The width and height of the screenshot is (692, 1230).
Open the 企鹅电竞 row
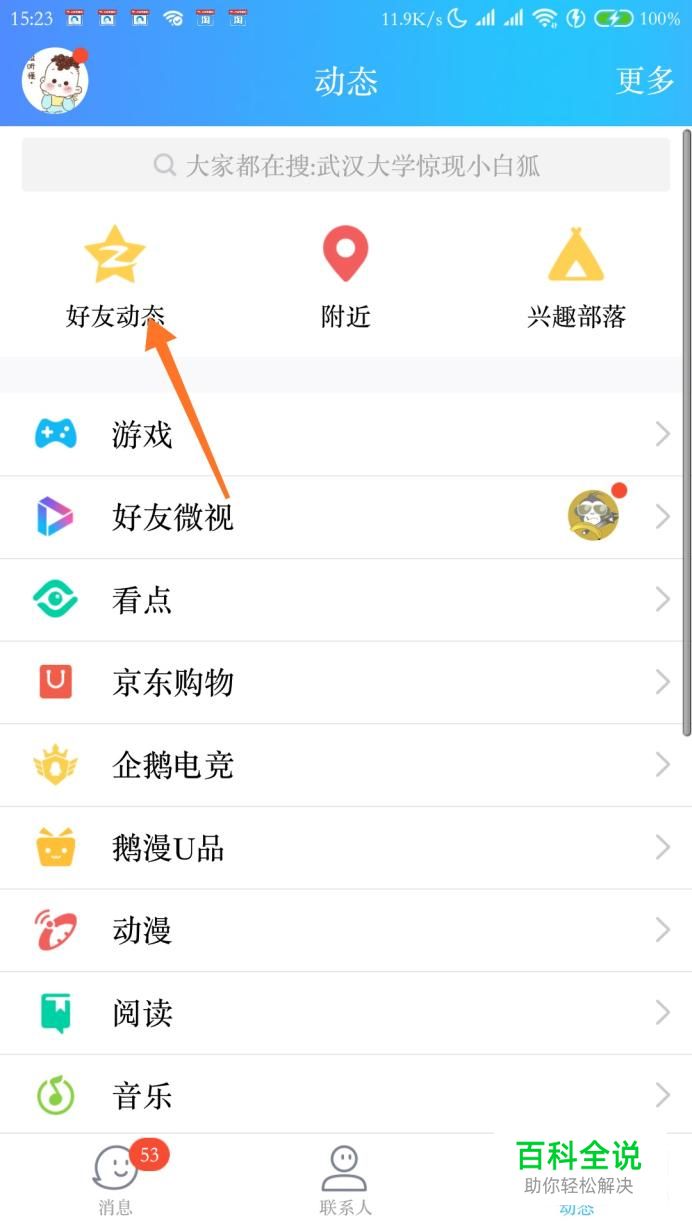click(345, 766)
